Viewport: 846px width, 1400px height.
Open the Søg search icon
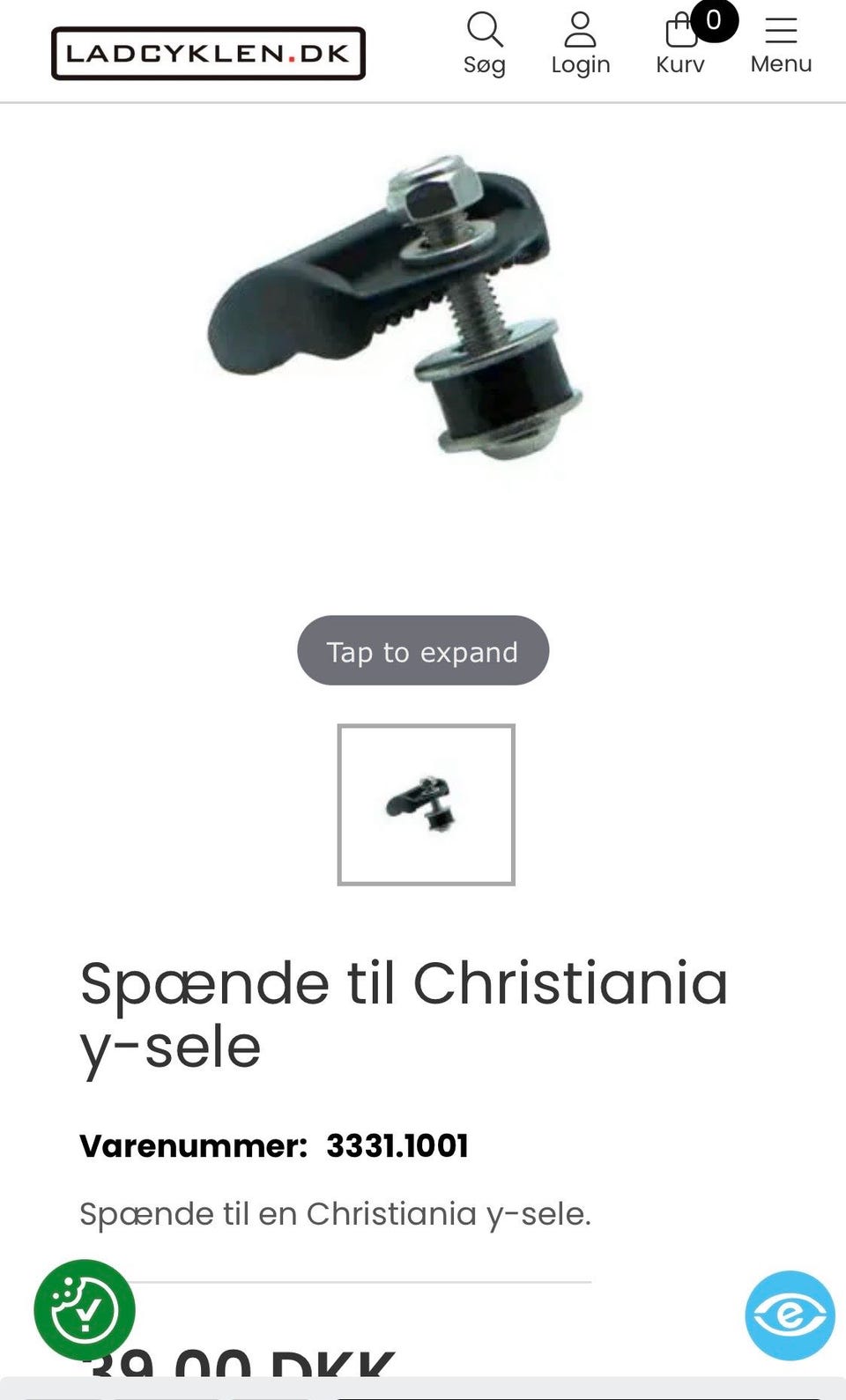pos(485,43)
